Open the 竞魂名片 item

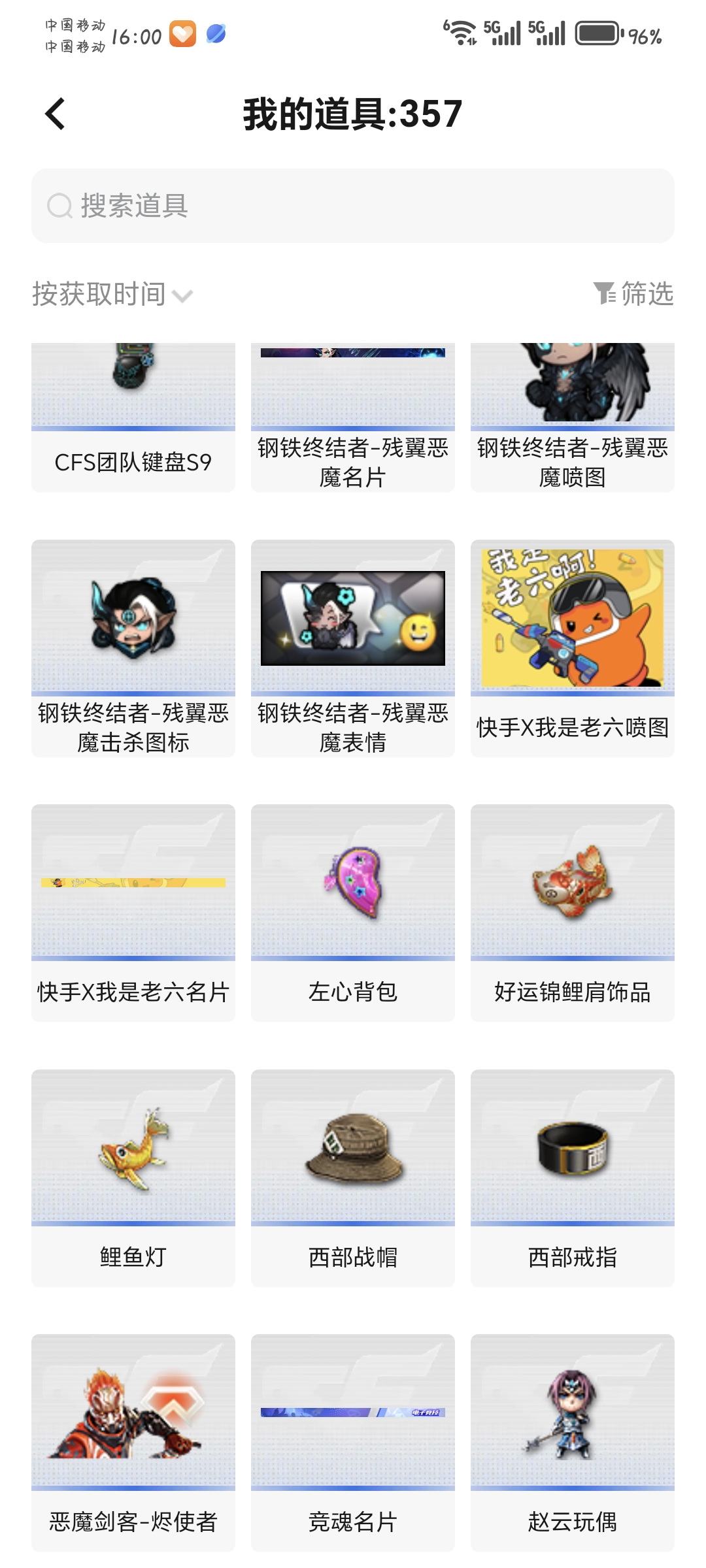(353, 1443)
